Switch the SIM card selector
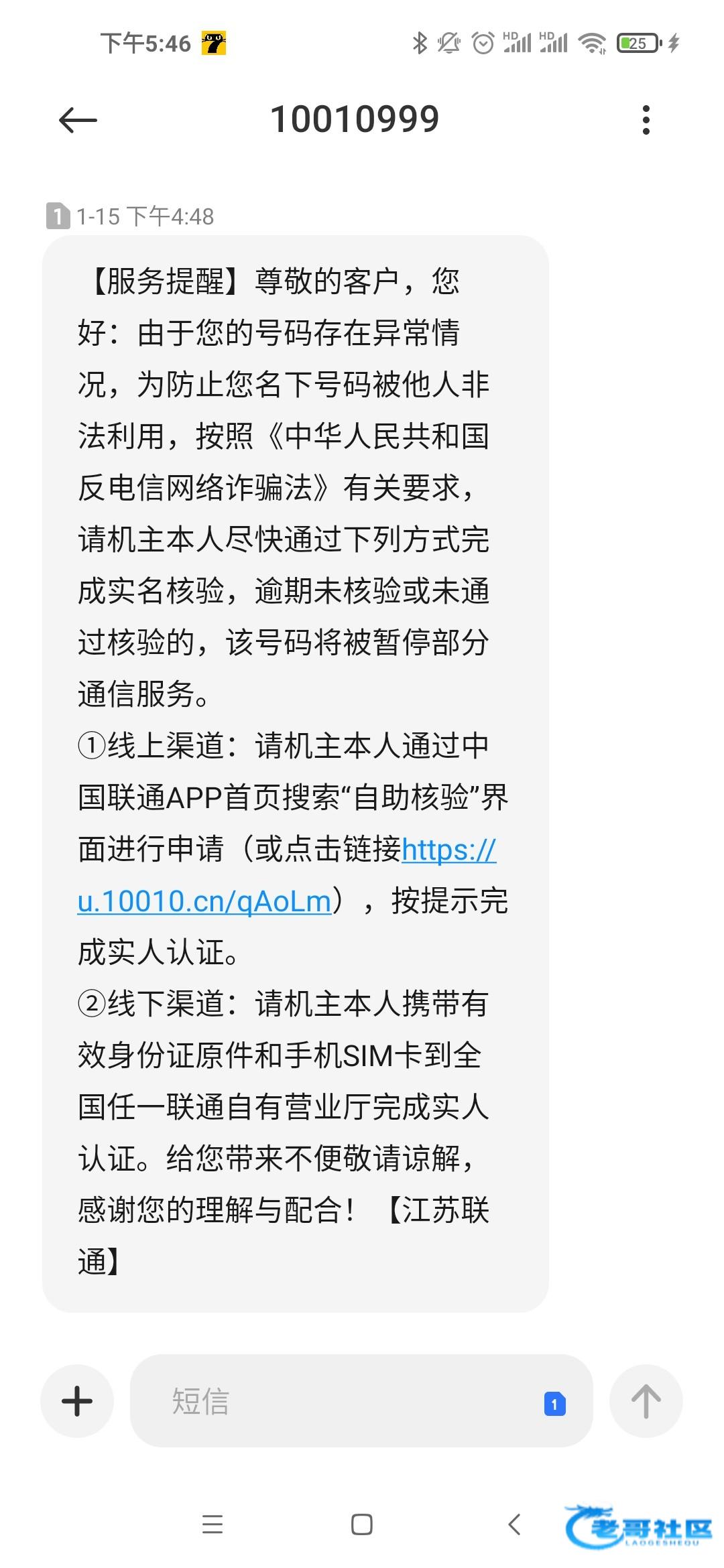The image size is (724, 1568). 554,1404
